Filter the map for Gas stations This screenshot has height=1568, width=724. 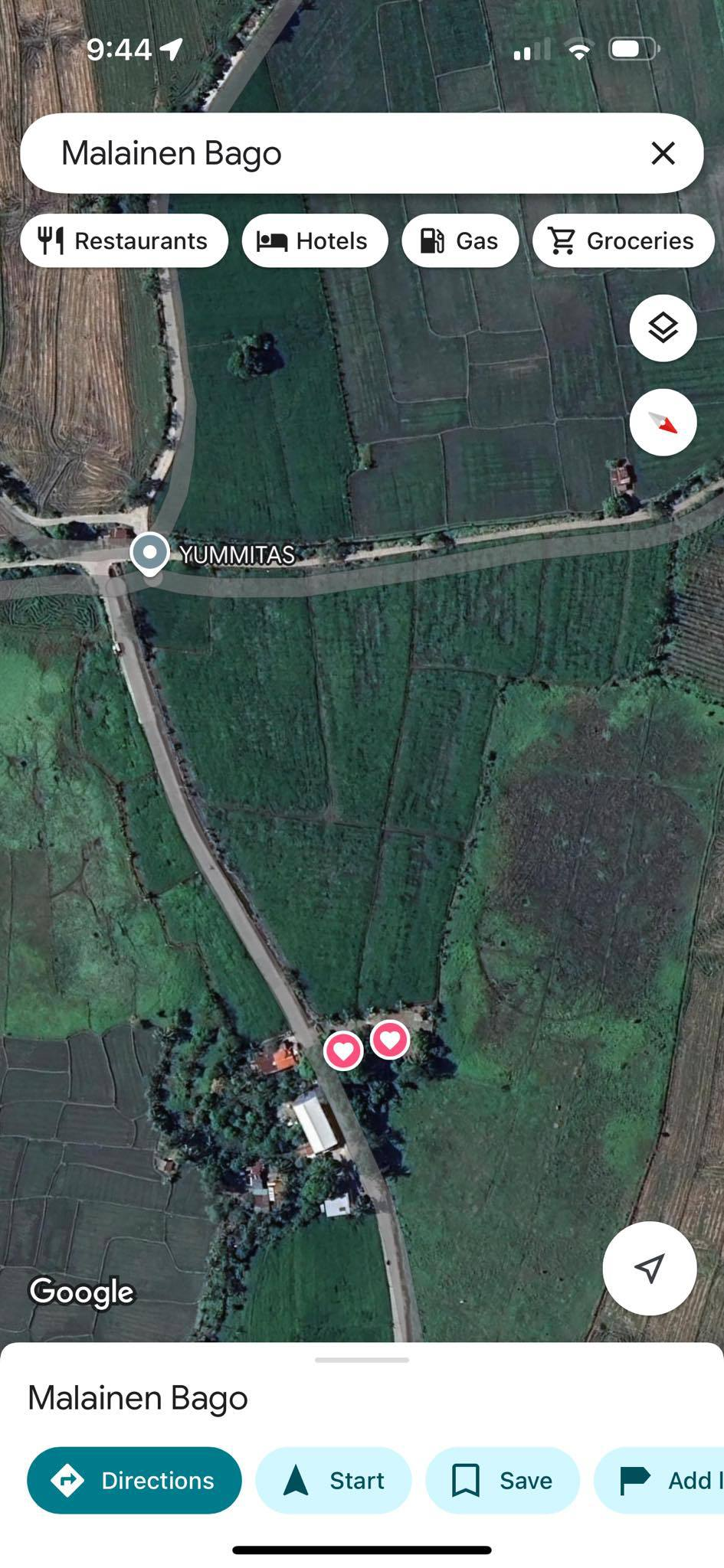(x=460, y=240)
